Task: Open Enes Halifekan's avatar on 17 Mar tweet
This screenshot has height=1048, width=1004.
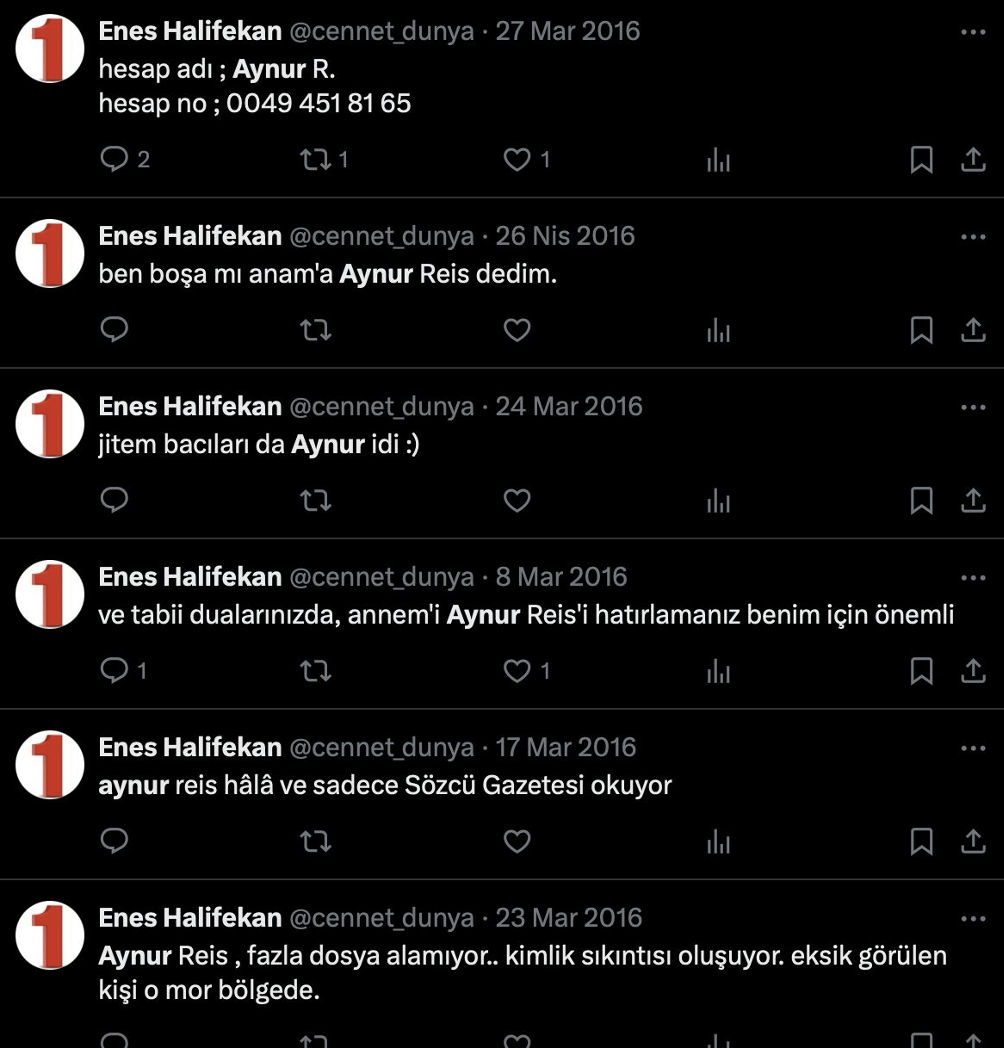Action: click(x=50, y=765)
